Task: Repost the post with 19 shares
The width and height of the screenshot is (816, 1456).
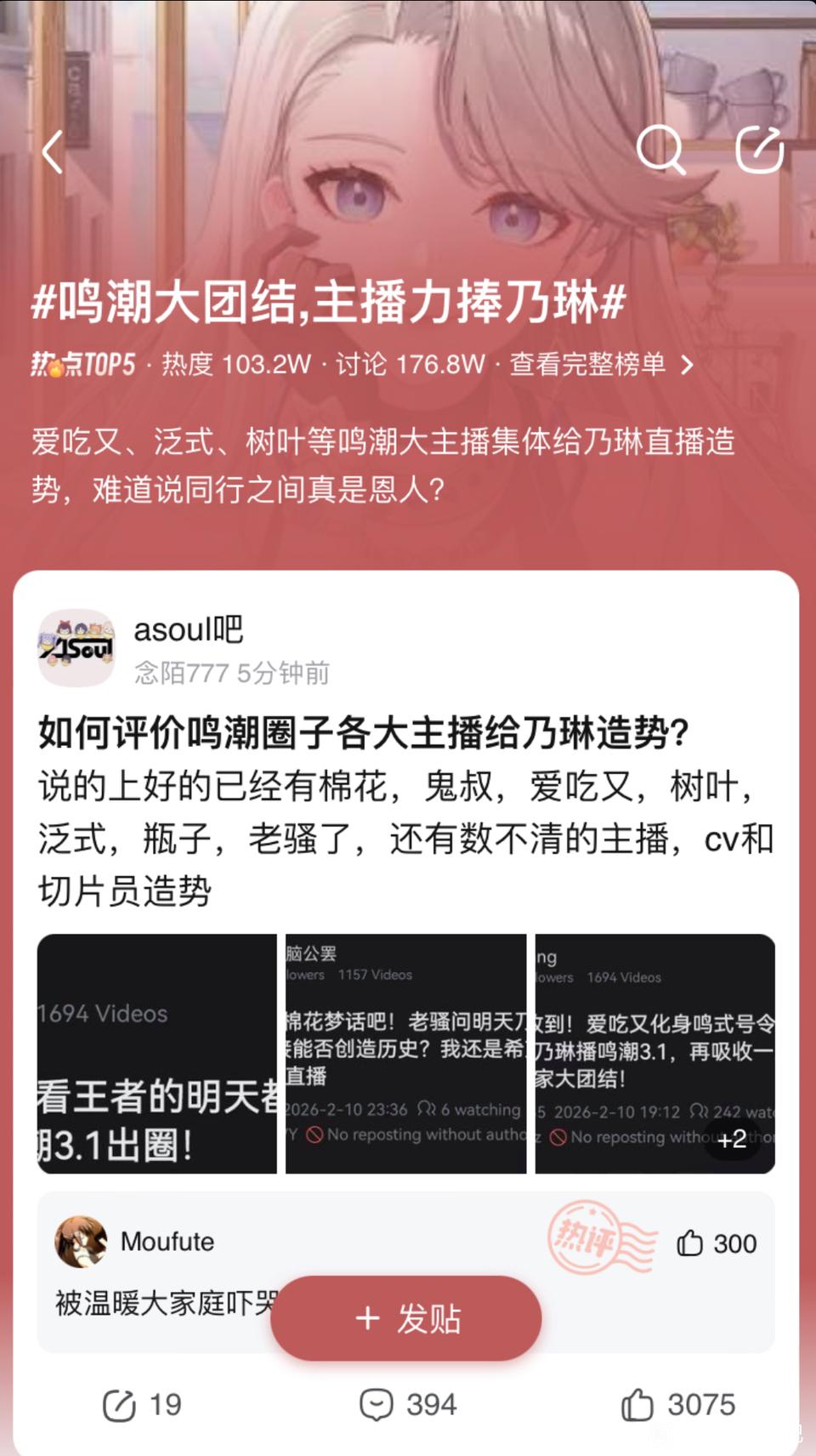Action: tap(141, 1405)
